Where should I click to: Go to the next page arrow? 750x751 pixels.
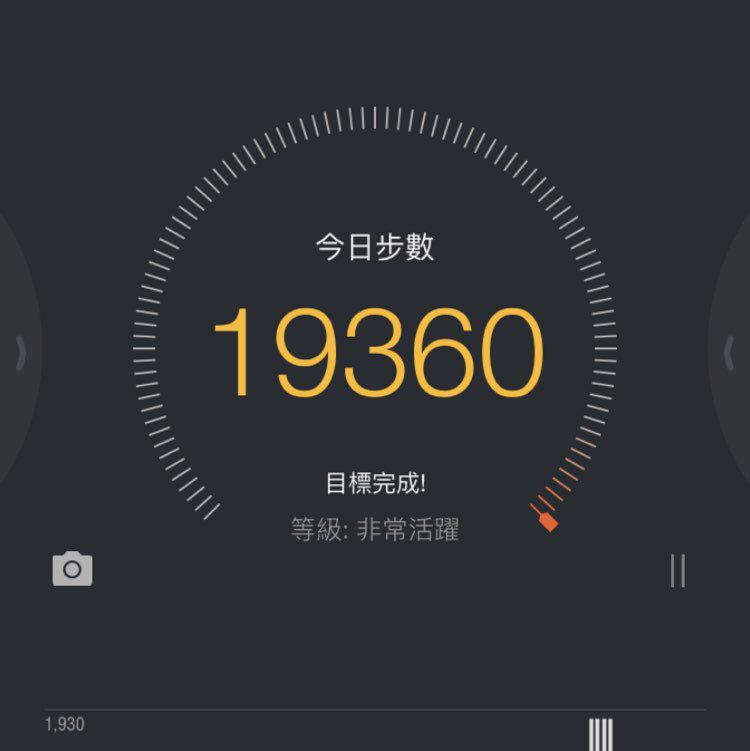pos(729,352)
